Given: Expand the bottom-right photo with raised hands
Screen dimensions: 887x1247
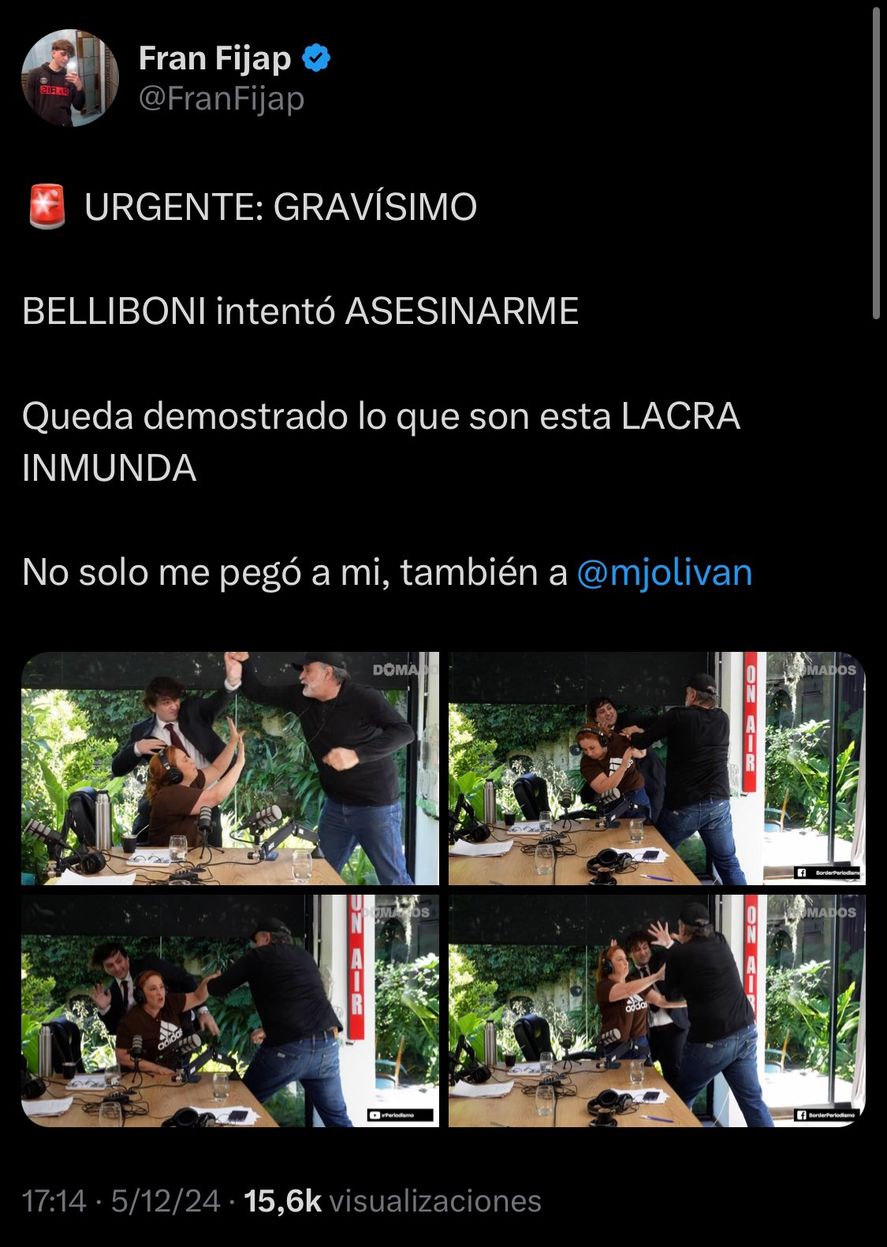Looking at the screenshot, I should (656, 1010).
